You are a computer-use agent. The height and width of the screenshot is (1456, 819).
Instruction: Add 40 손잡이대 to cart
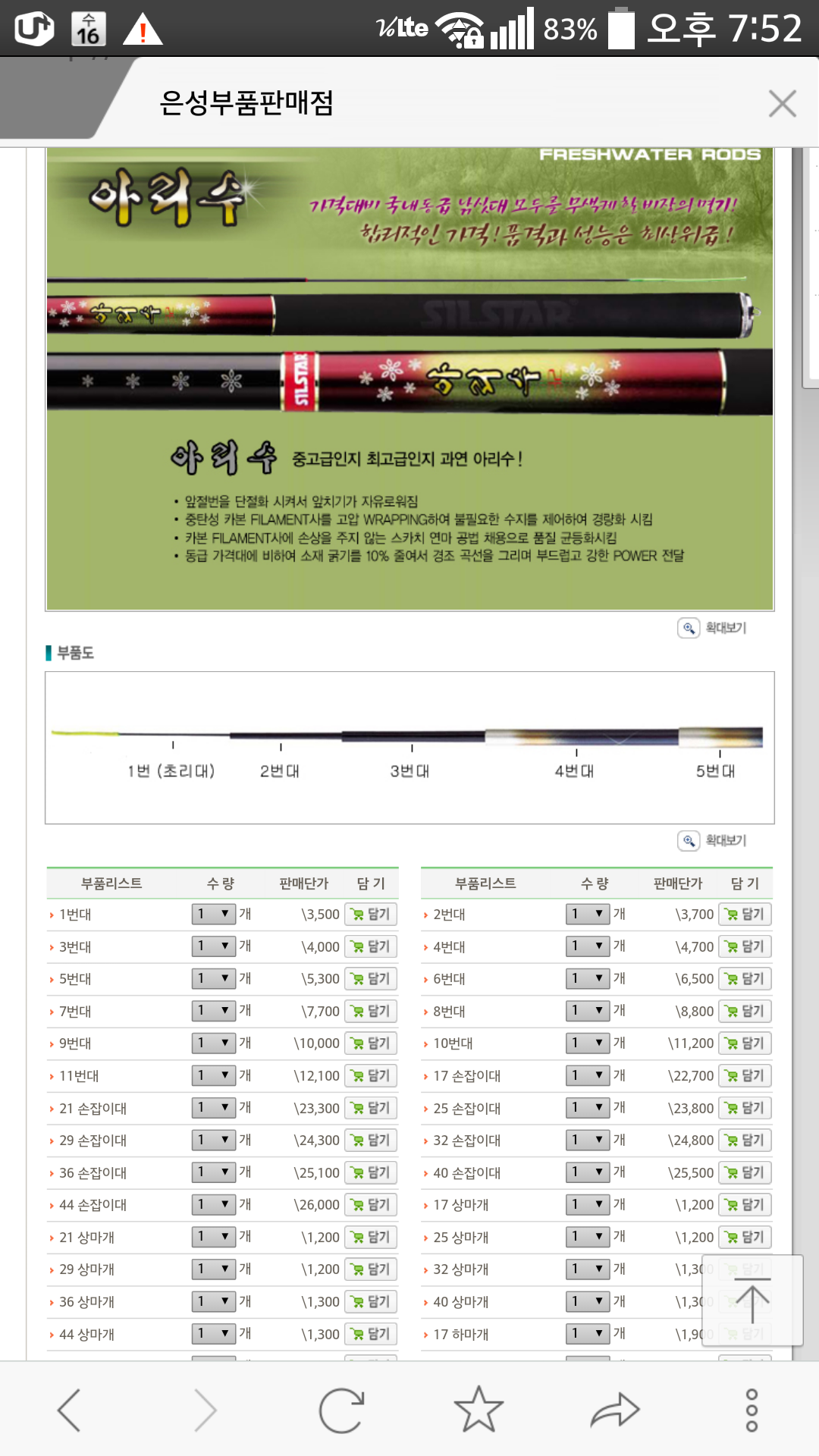pyautogui.click(x=745, y=1172)
